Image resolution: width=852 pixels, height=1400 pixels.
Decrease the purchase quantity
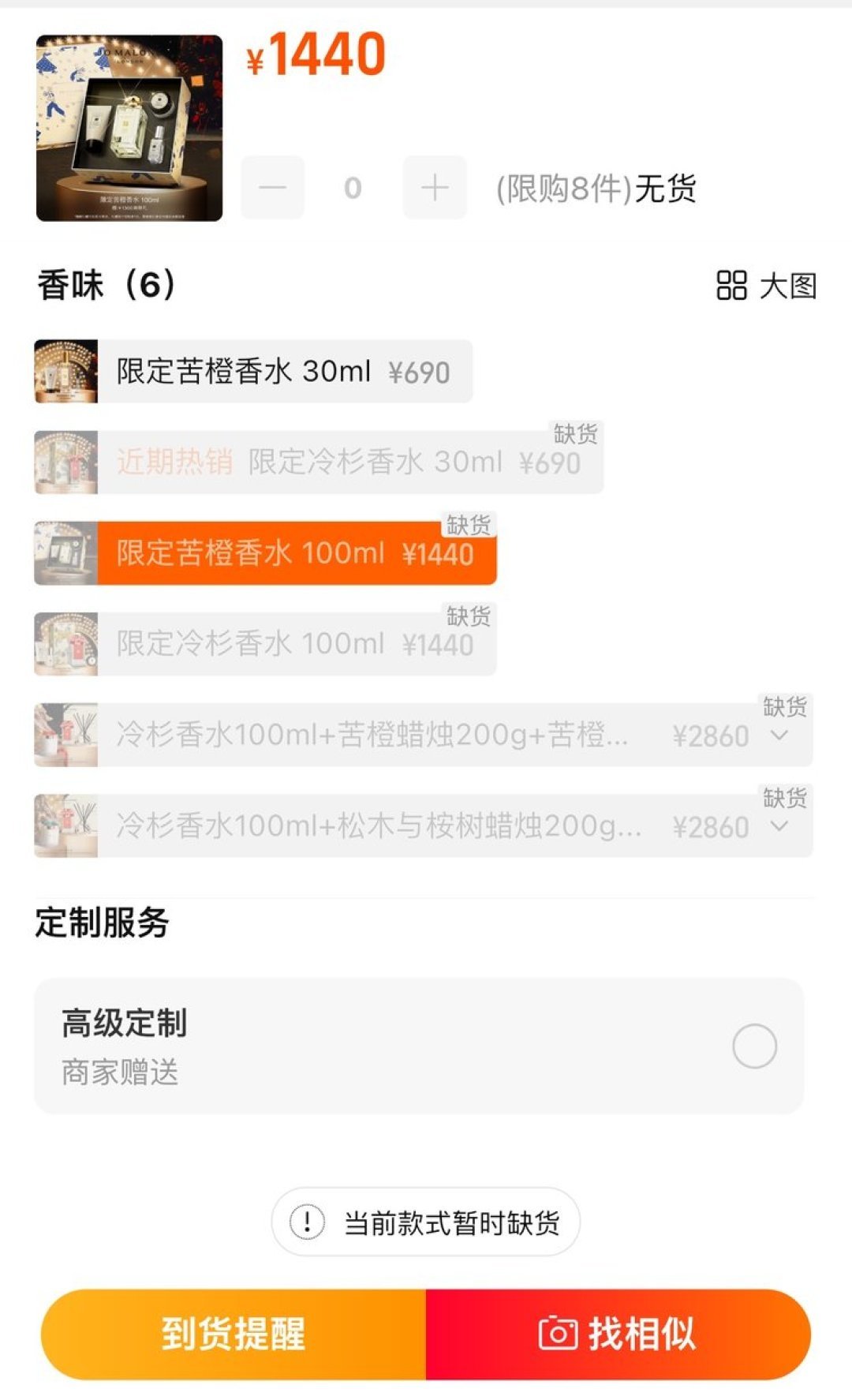[272, 188]
